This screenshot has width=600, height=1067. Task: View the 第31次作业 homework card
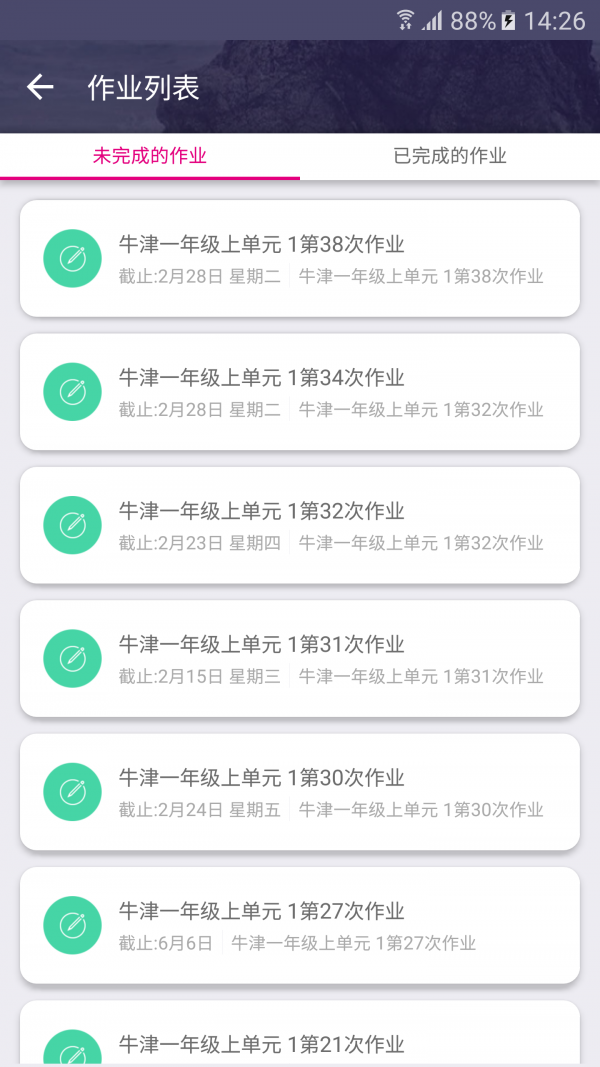300,658
